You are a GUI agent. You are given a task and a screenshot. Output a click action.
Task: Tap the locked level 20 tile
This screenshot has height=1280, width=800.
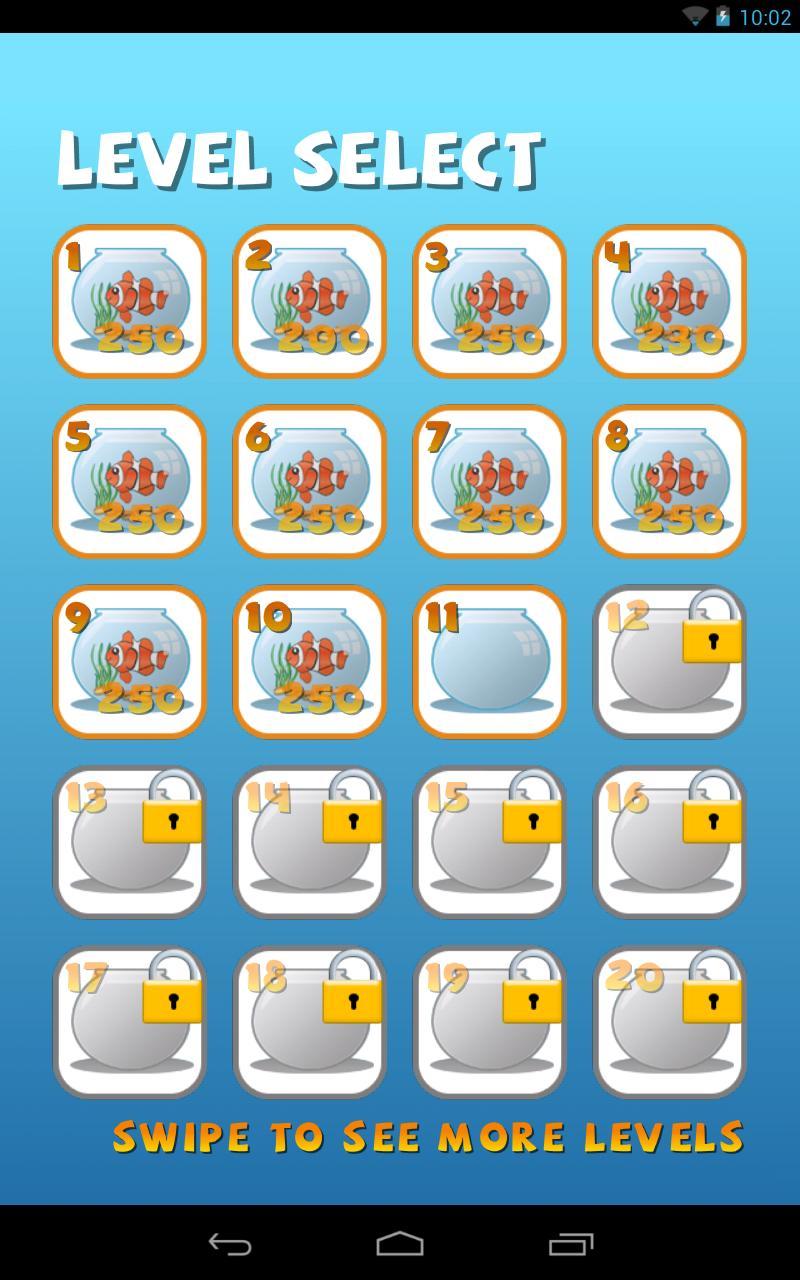click(670, 1021)
